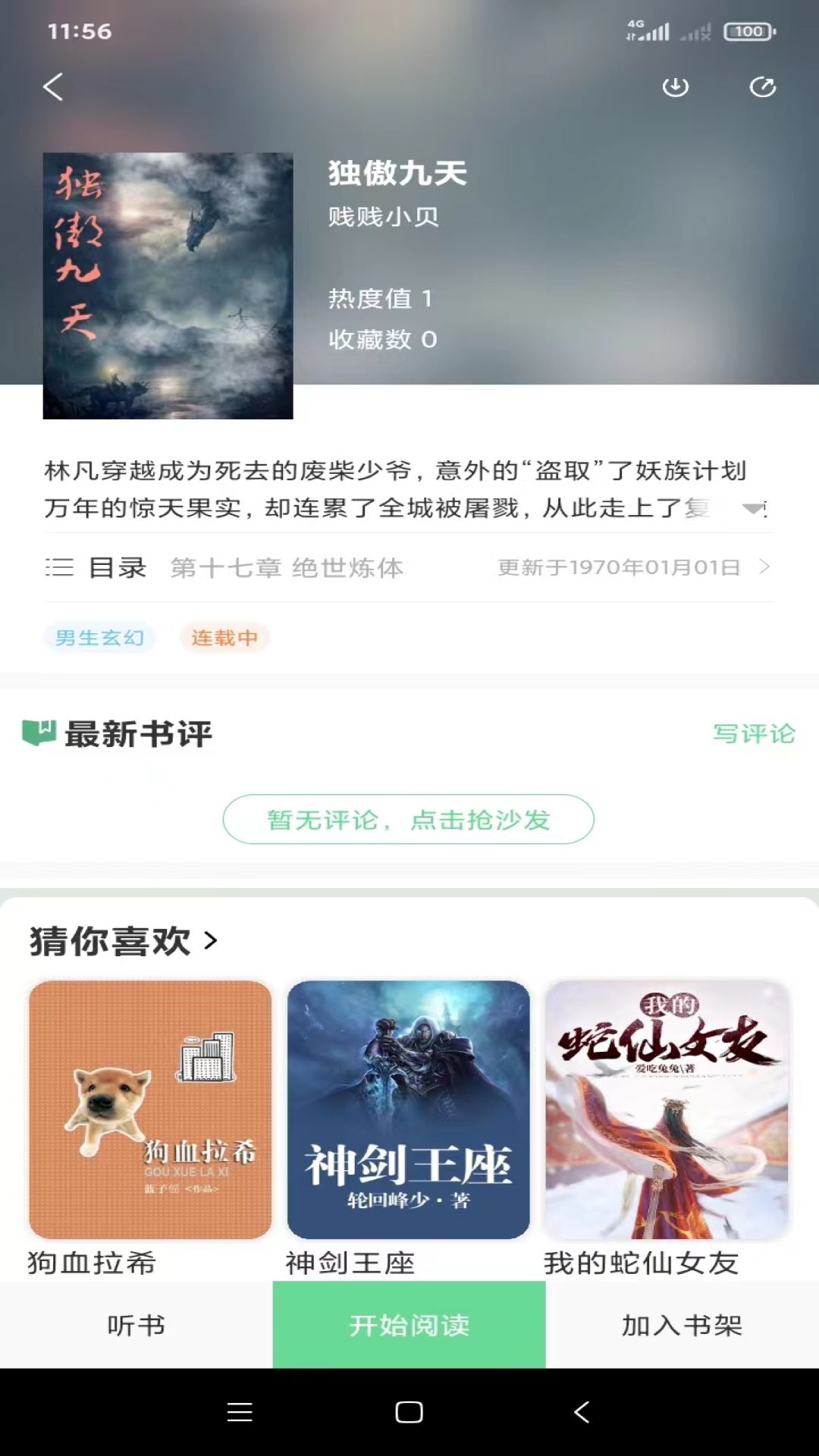
Task: Tap 听书 to listen to the book
Action: point(136,1325)
